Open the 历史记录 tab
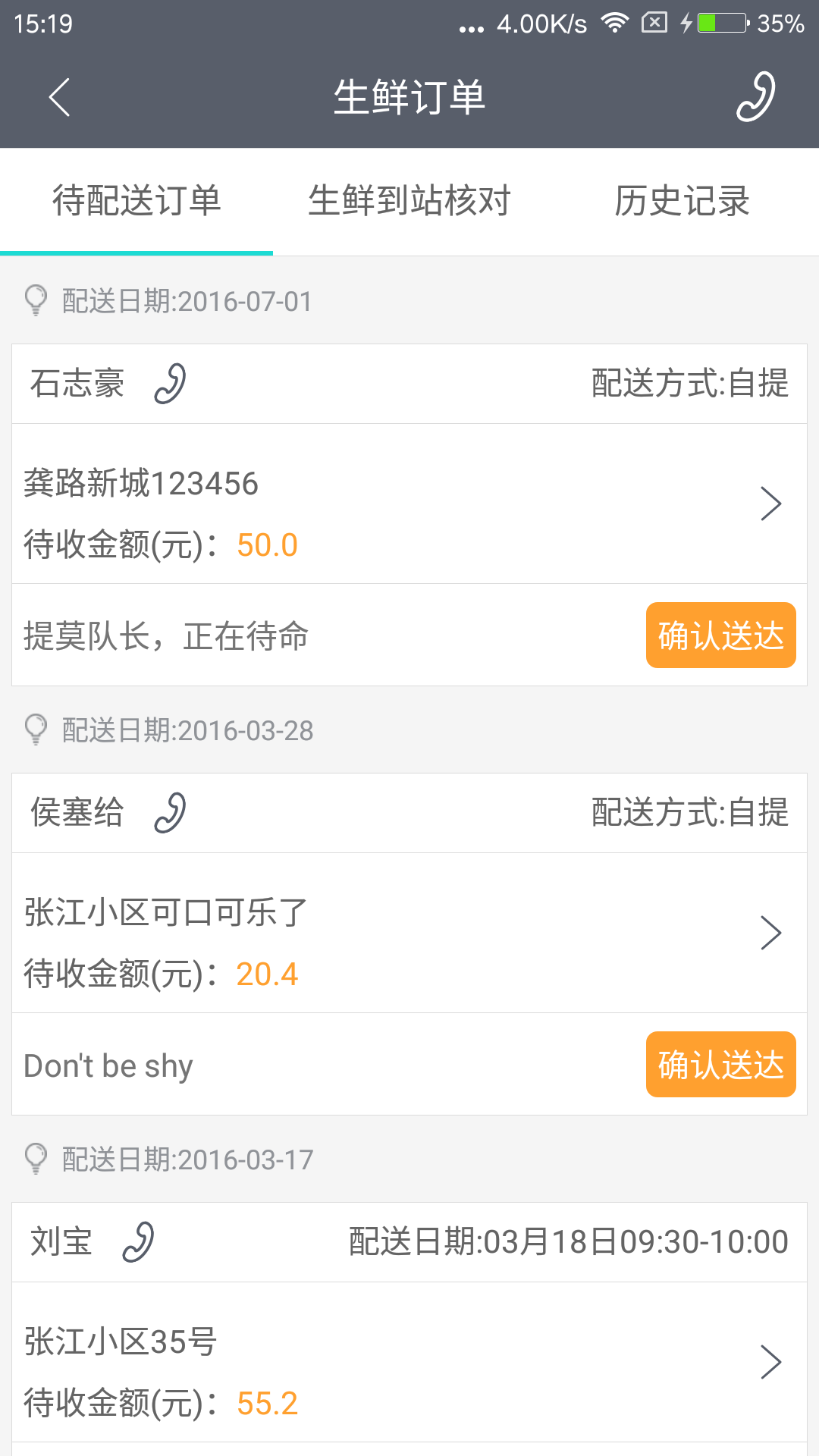Screen dimensions: 819x1456 pos(682,202)
